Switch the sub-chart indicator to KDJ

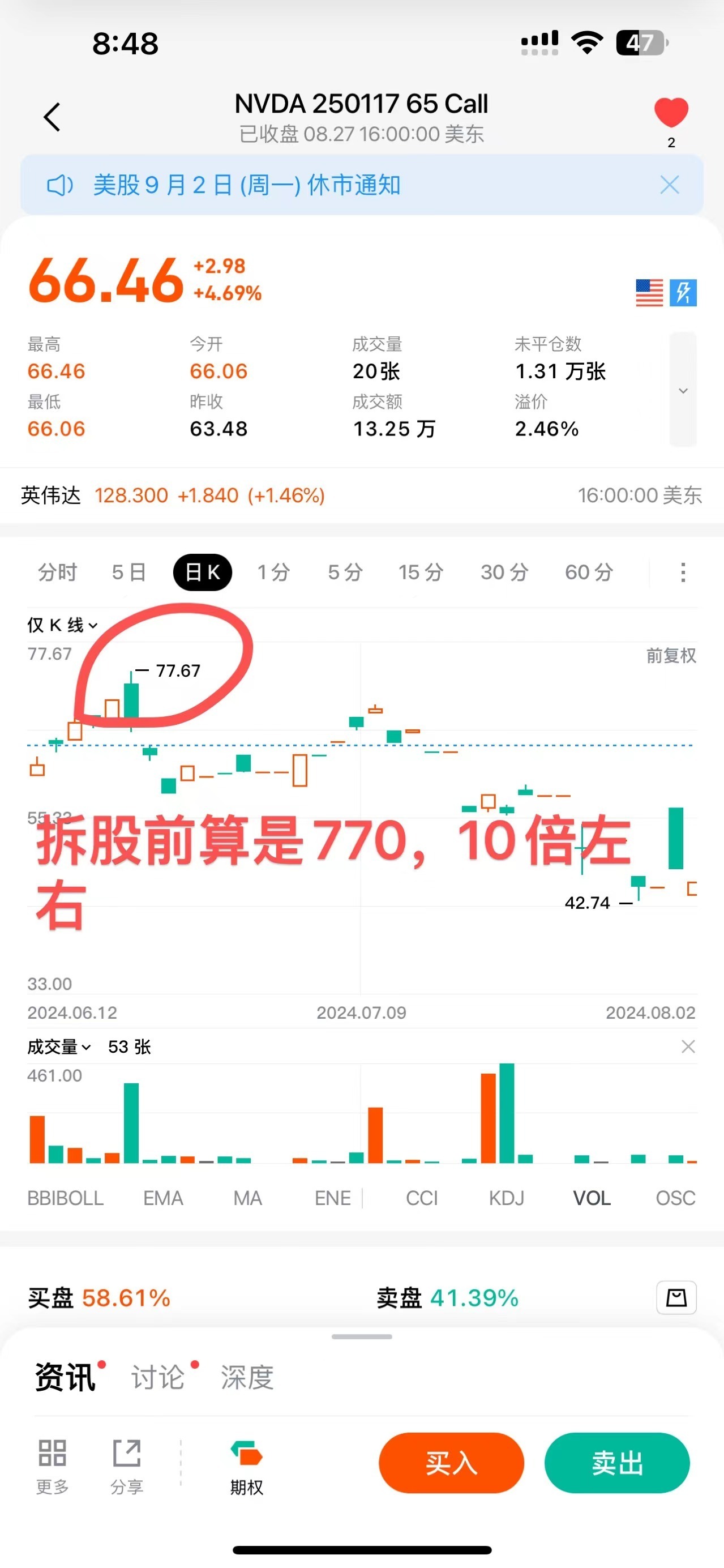coord(506,1198)
